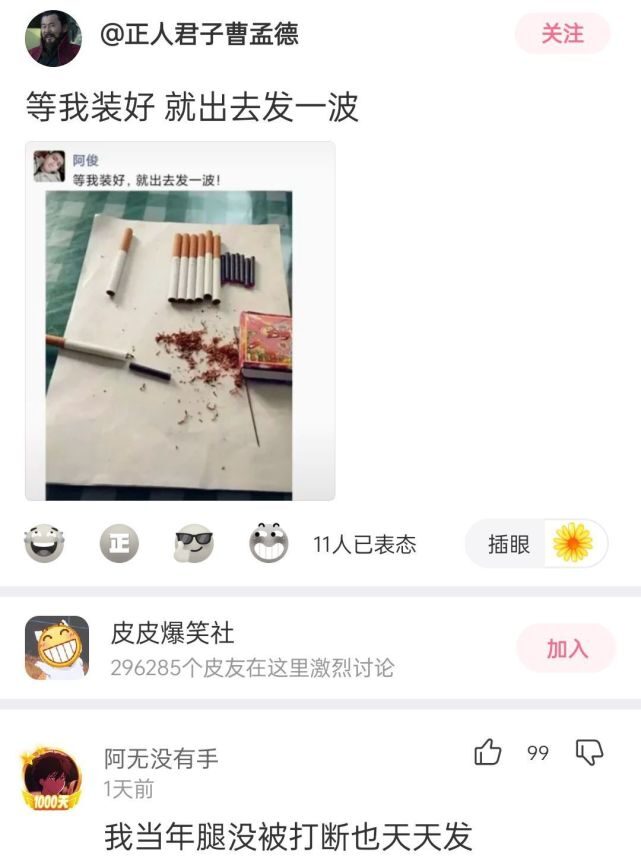The width and height of the screenshot is (641, 865).
Task: Like 阿无没有手's comment
Action: [488, 752]
